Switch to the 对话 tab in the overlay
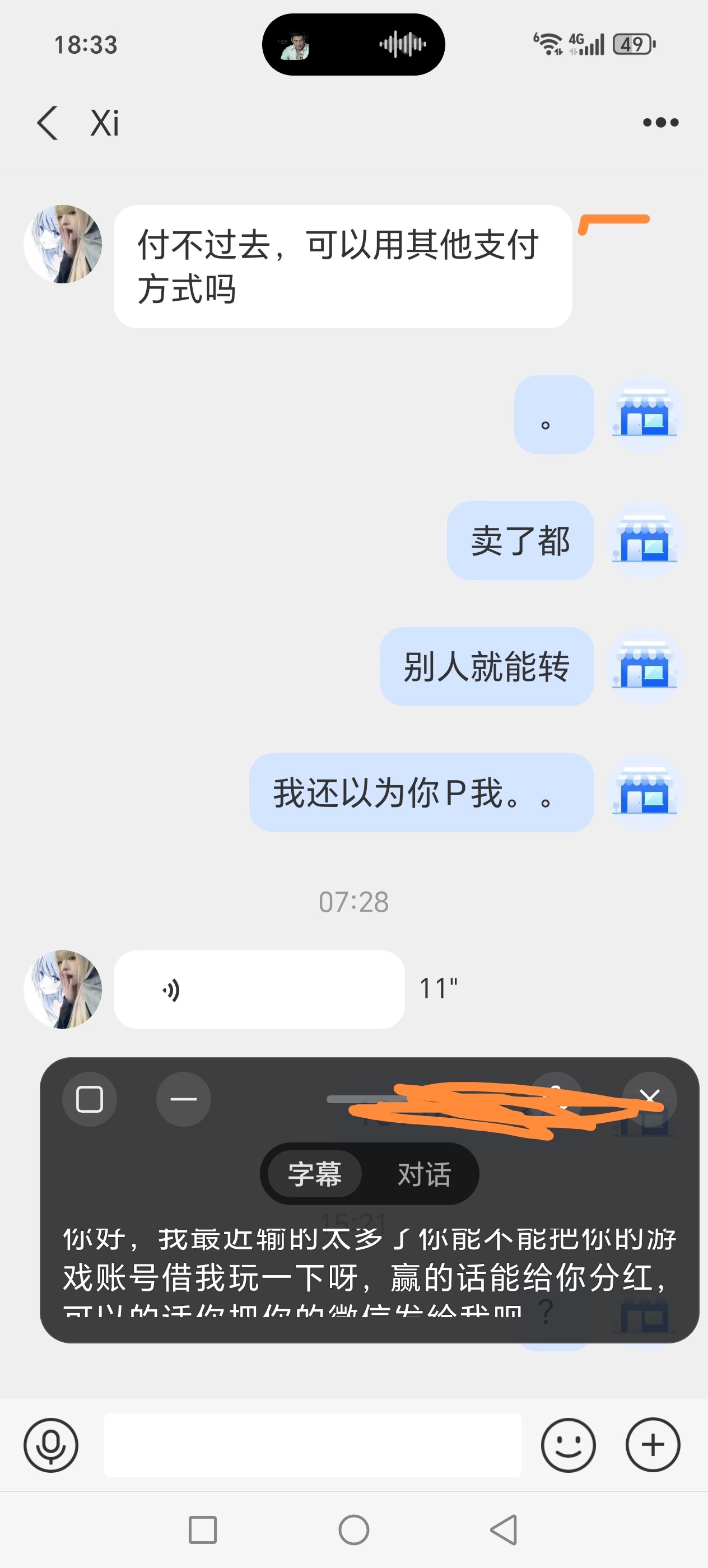The height and width of the screenshot is (1568, 708). pyautogui.click(x=423, y=1174)
